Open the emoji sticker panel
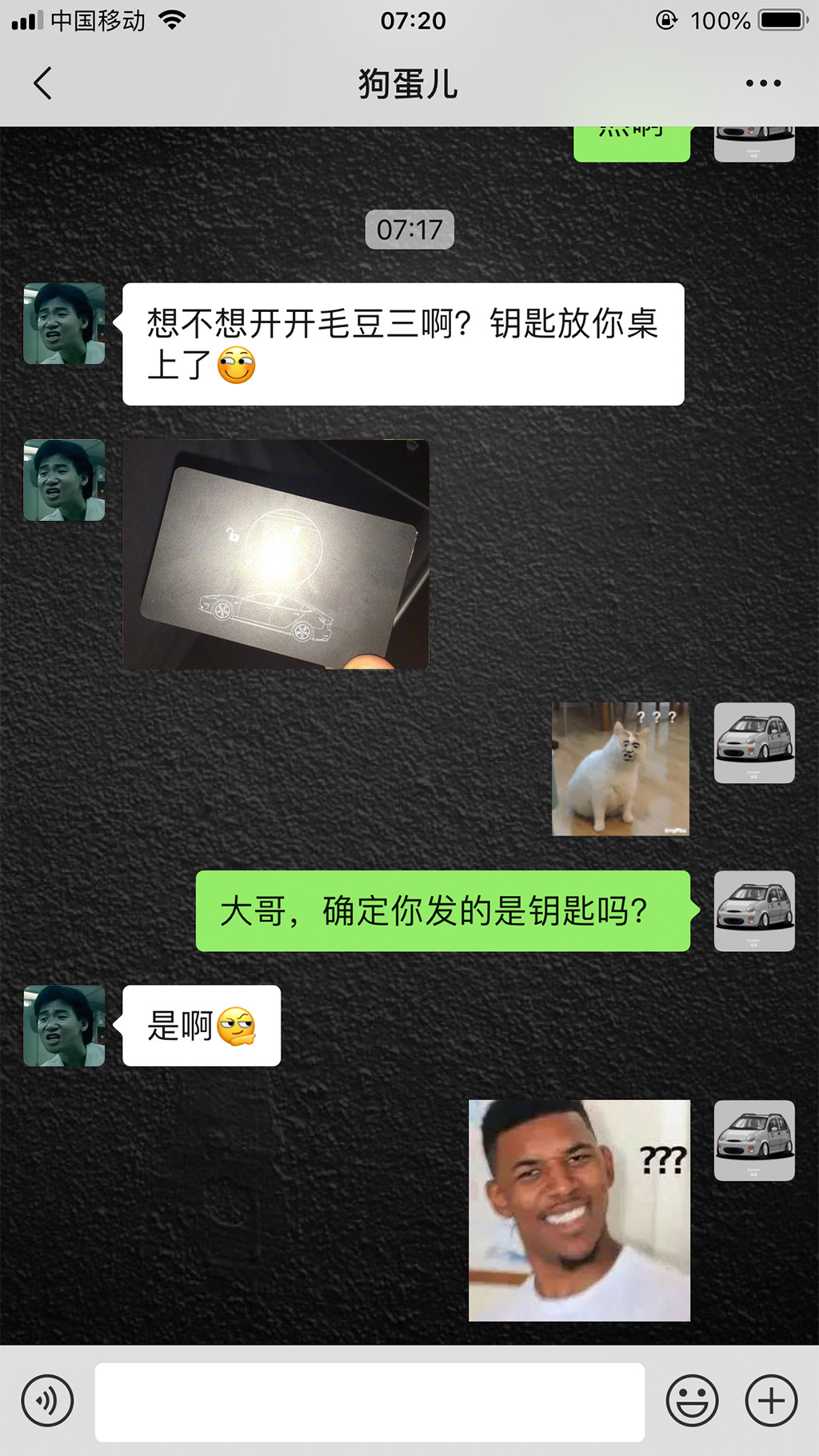Screen dimensions: 819x1456 [x=692, y=1401]
